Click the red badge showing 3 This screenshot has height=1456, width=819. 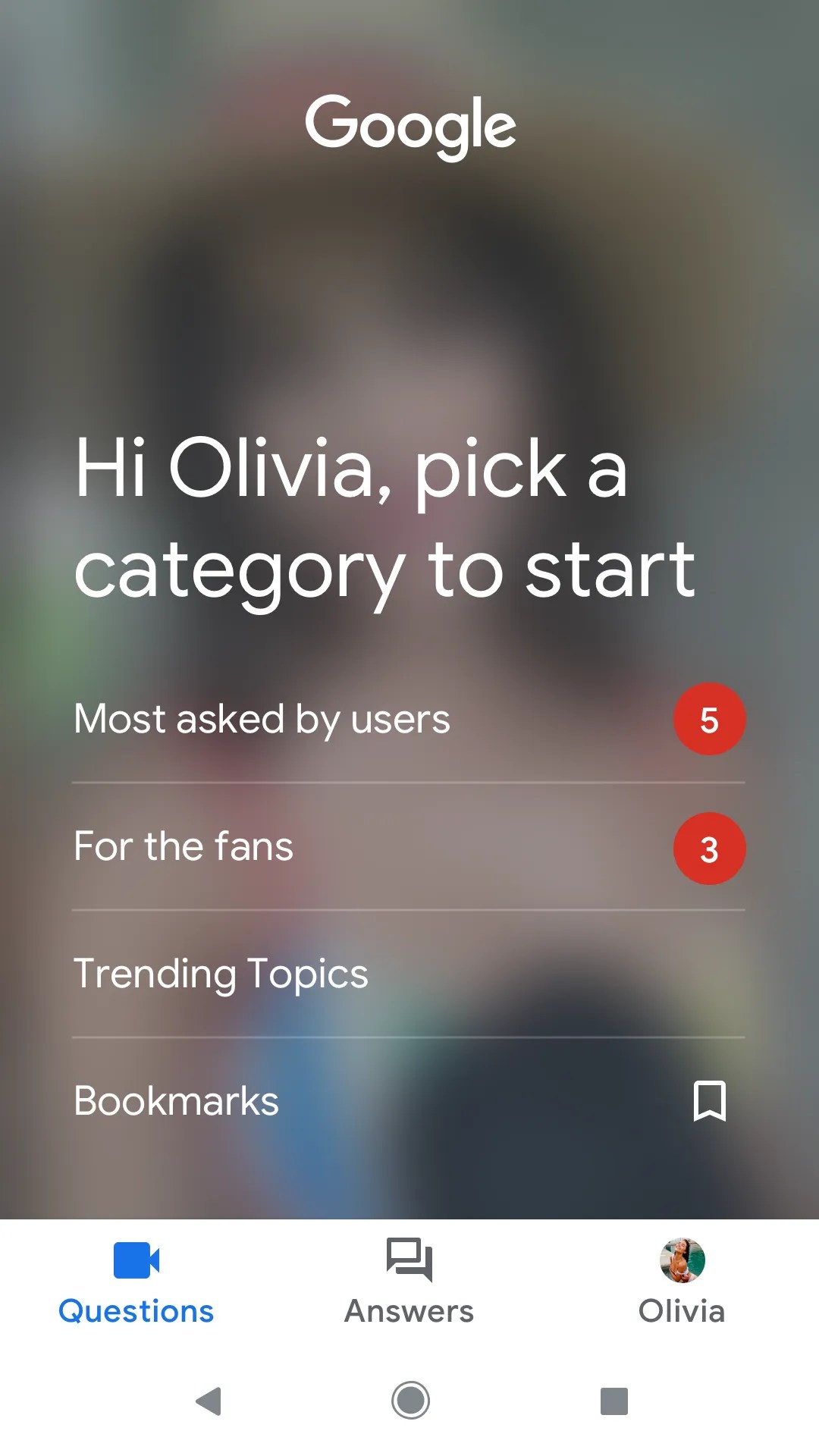(710, 849)
